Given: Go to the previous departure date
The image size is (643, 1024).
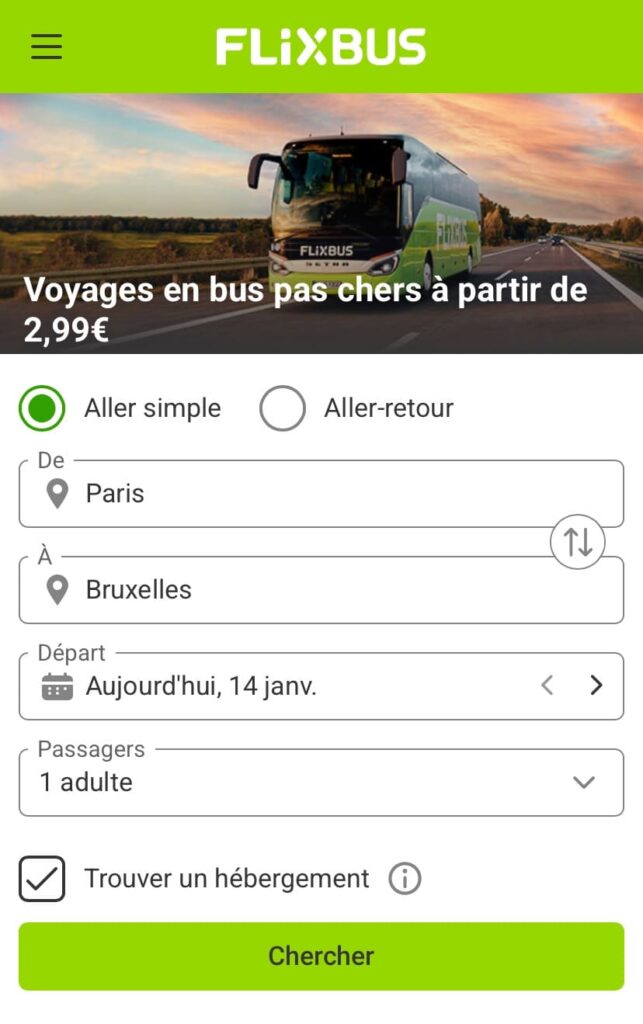Looking at the screenshot, I should [x=547, y=685].
